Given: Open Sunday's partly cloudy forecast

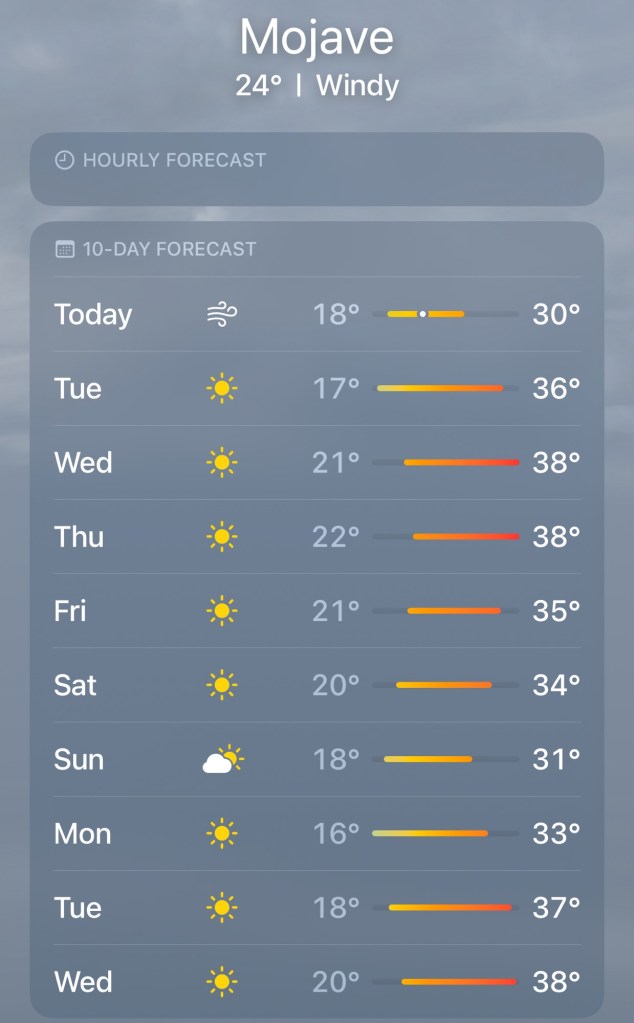Looking at the screenshot, I should (316, 759).
